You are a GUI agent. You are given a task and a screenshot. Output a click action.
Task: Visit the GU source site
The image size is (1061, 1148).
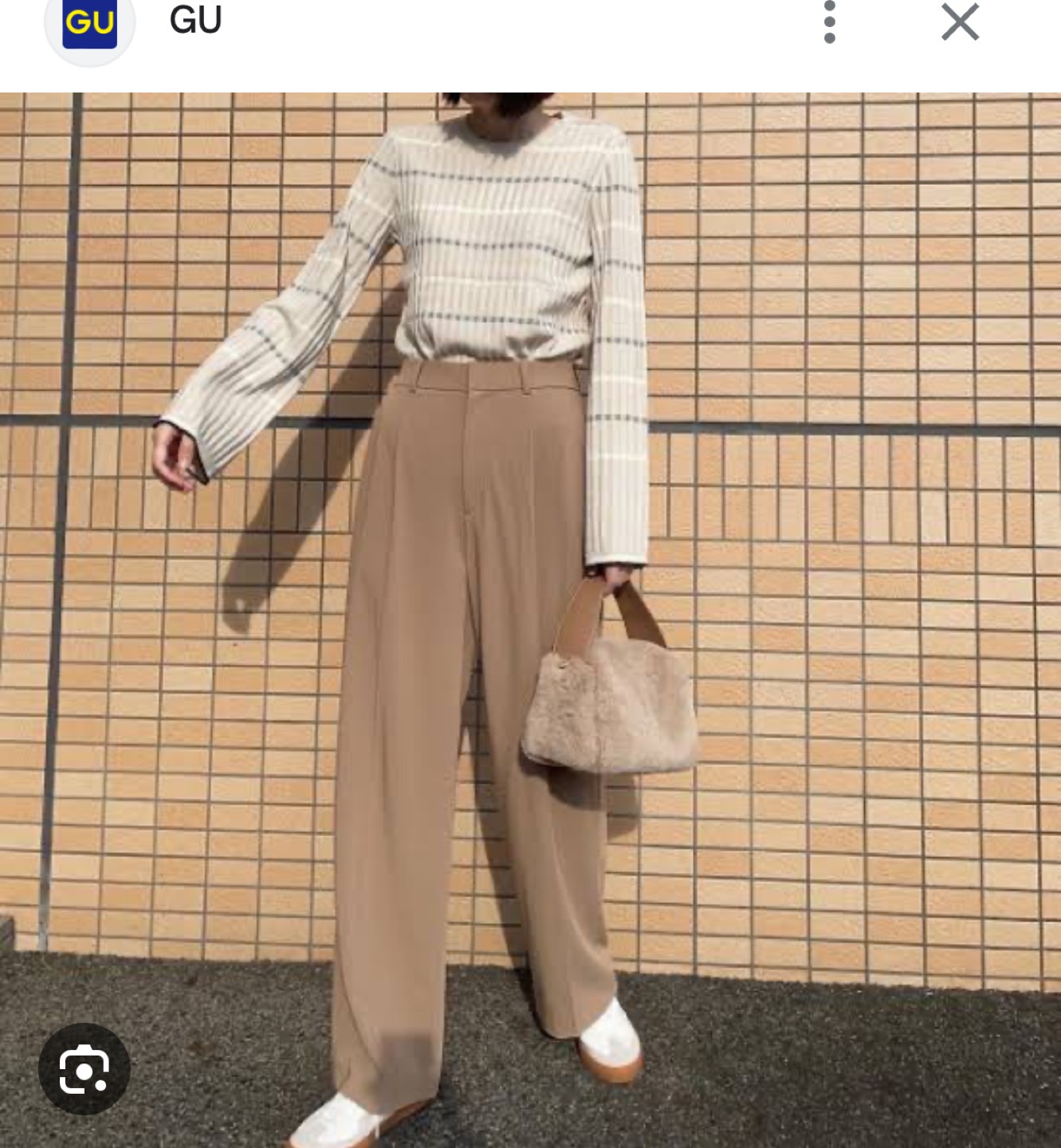click(195, 21)
